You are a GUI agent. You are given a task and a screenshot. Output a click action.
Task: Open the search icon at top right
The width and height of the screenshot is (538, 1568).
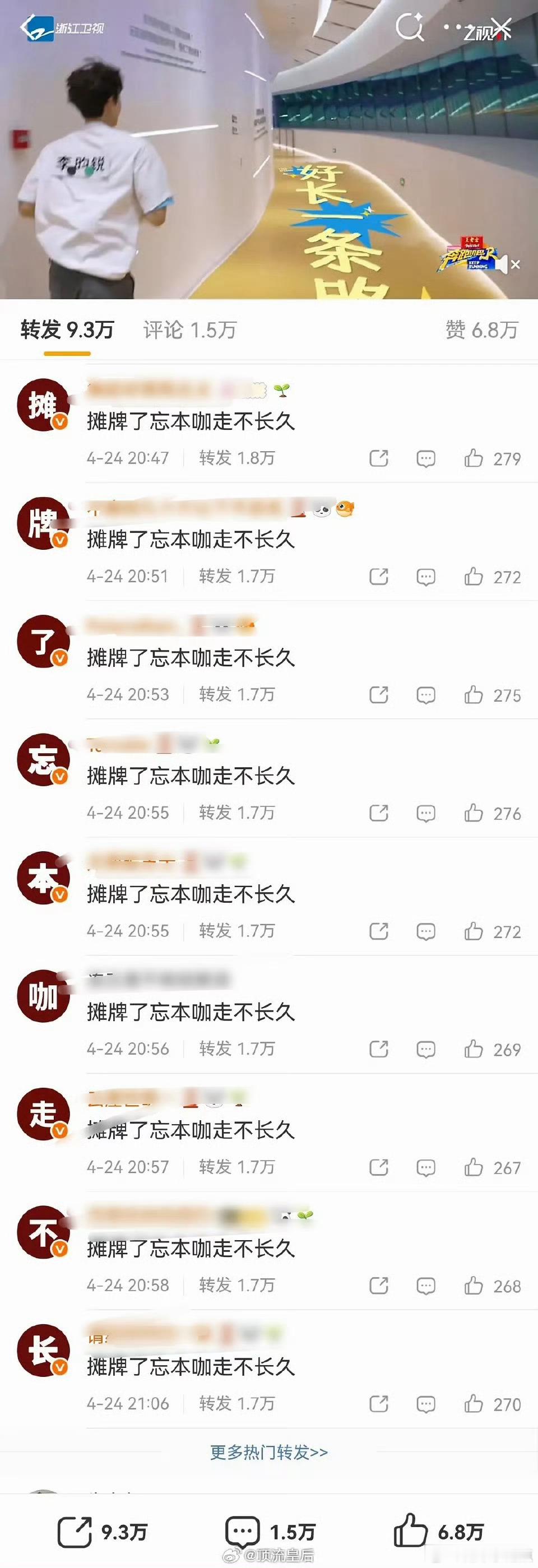(x=411, y=27)
